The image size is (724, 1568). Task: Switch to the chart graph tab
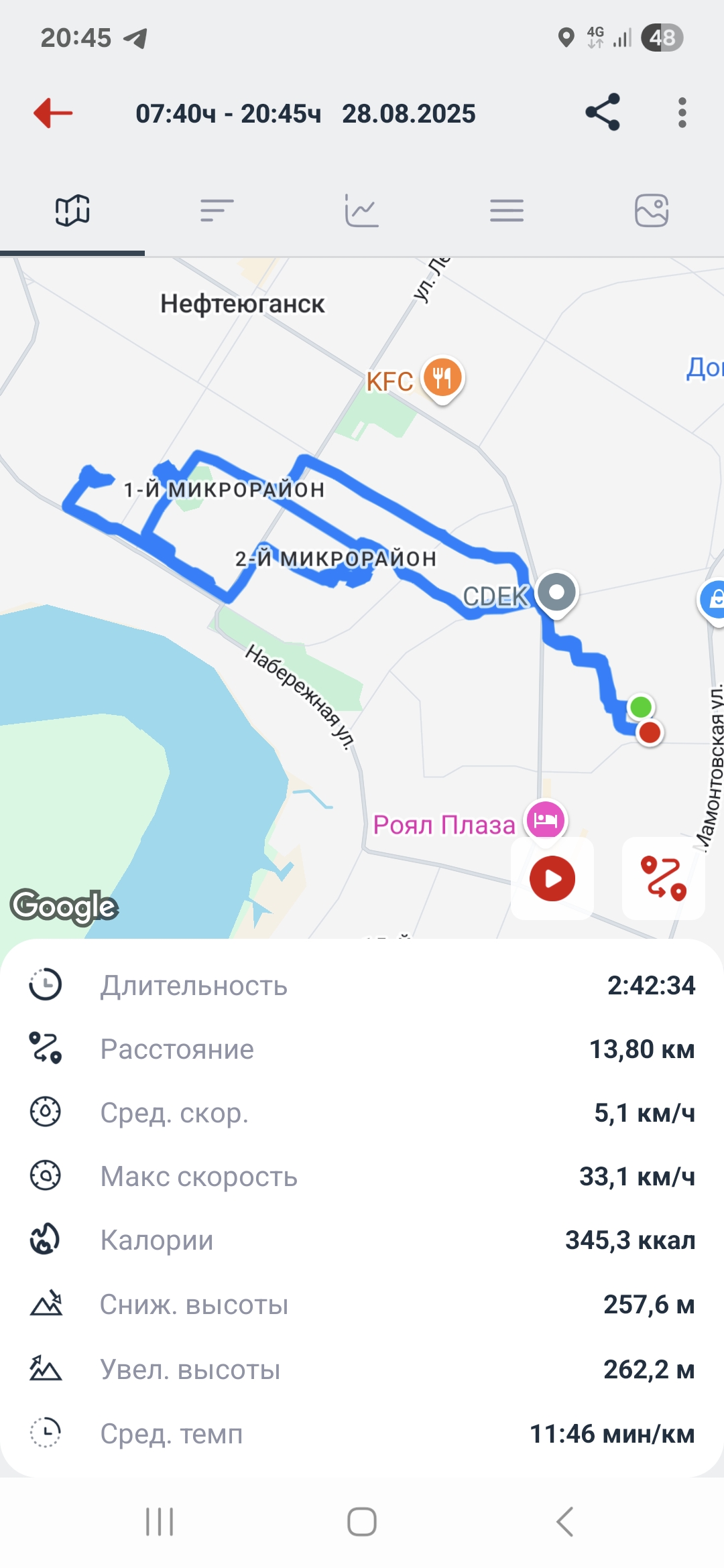362,210
